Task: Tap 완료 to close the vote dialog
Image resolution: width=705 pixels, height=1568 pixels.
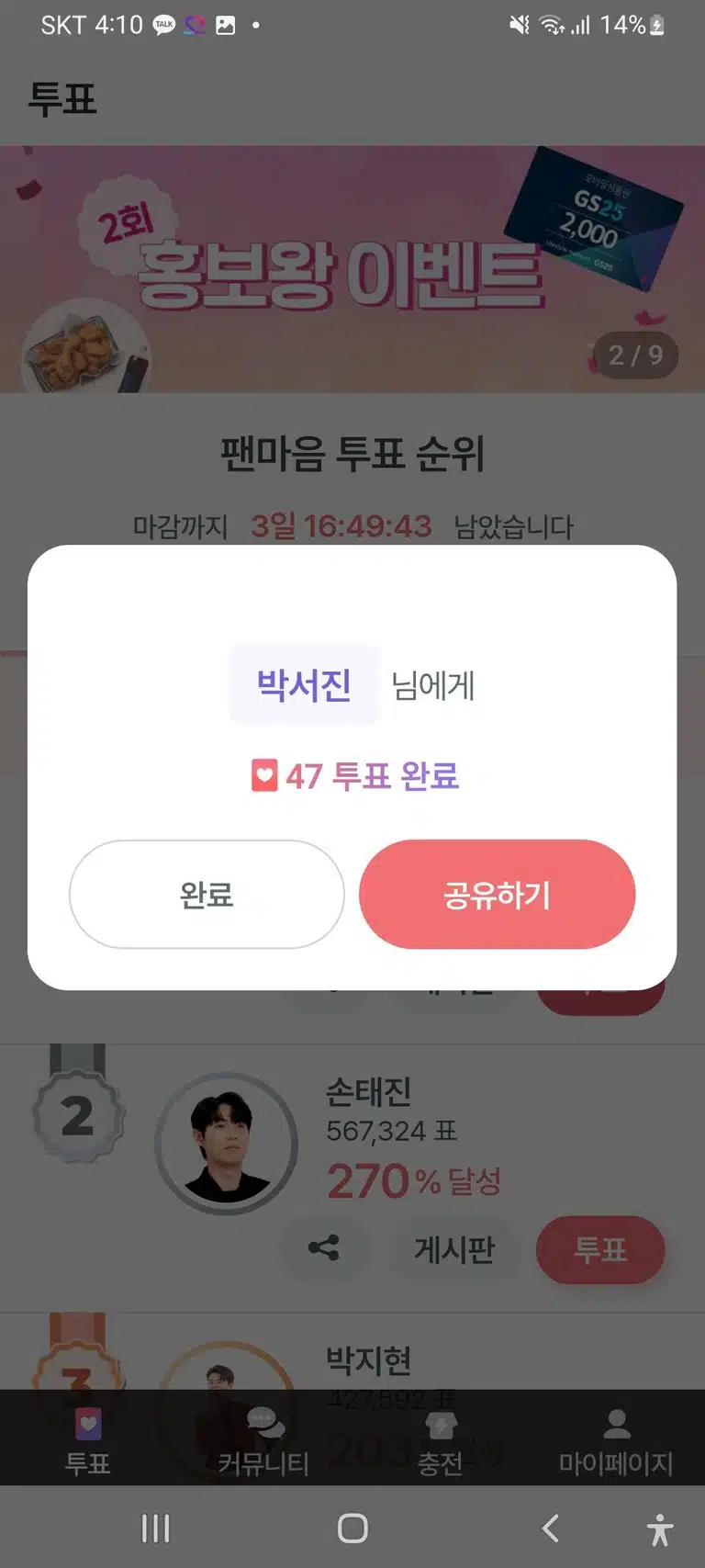Action: [207, 894]
